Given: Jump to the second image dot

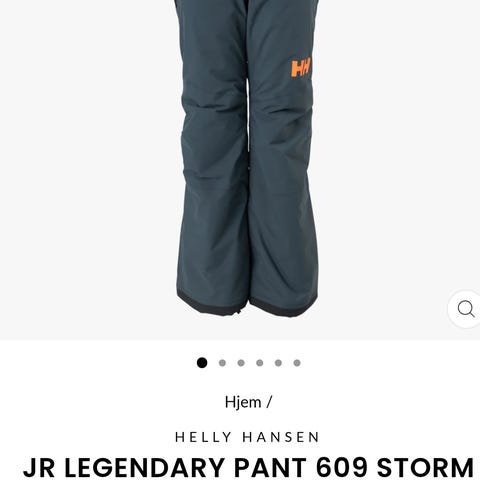Looking at the screenshot, I should (222, 363).
